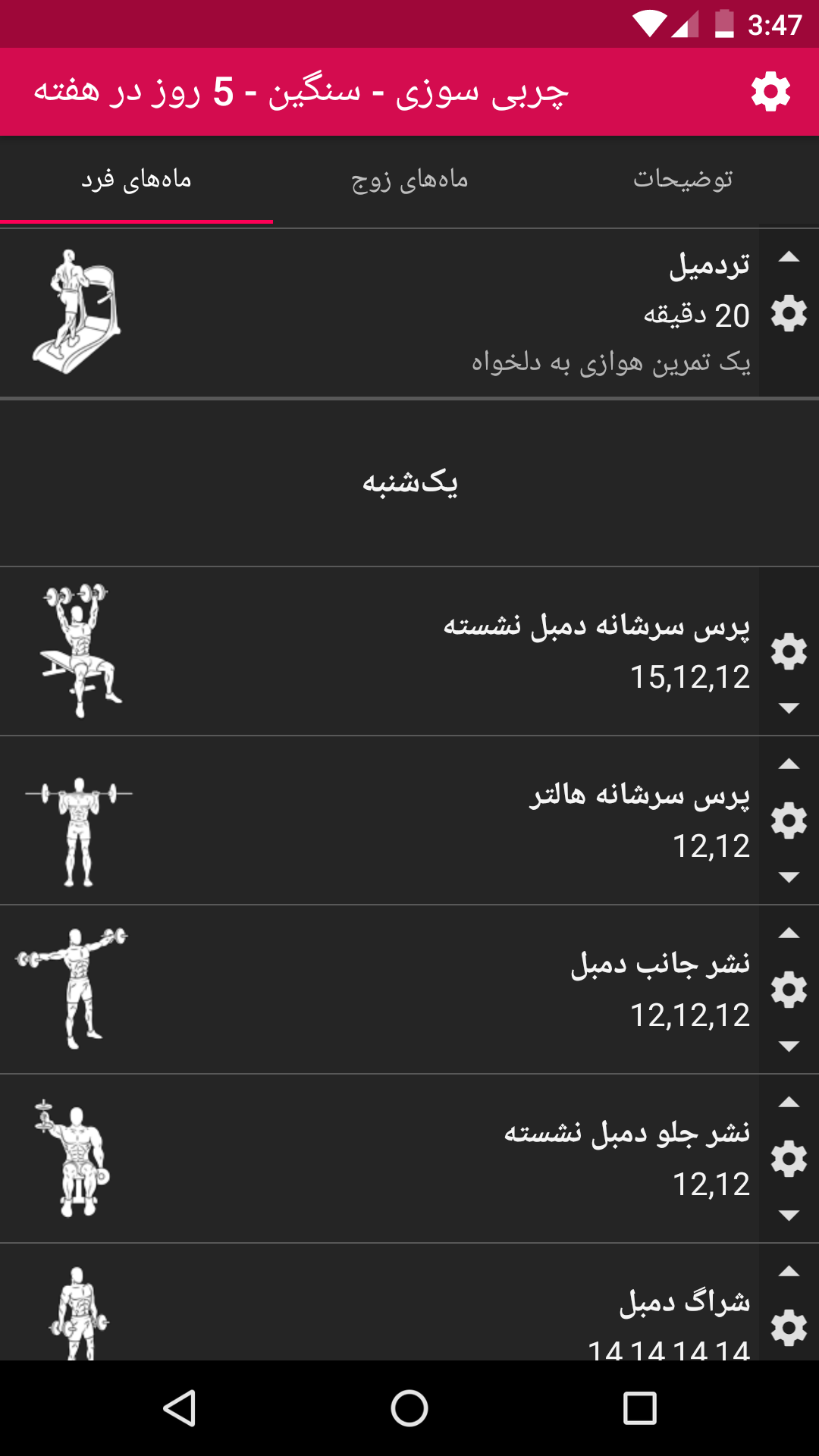
Task: Tap the gear icon for نشر جلو دمبل نشسته
Action: point(789,1159)
